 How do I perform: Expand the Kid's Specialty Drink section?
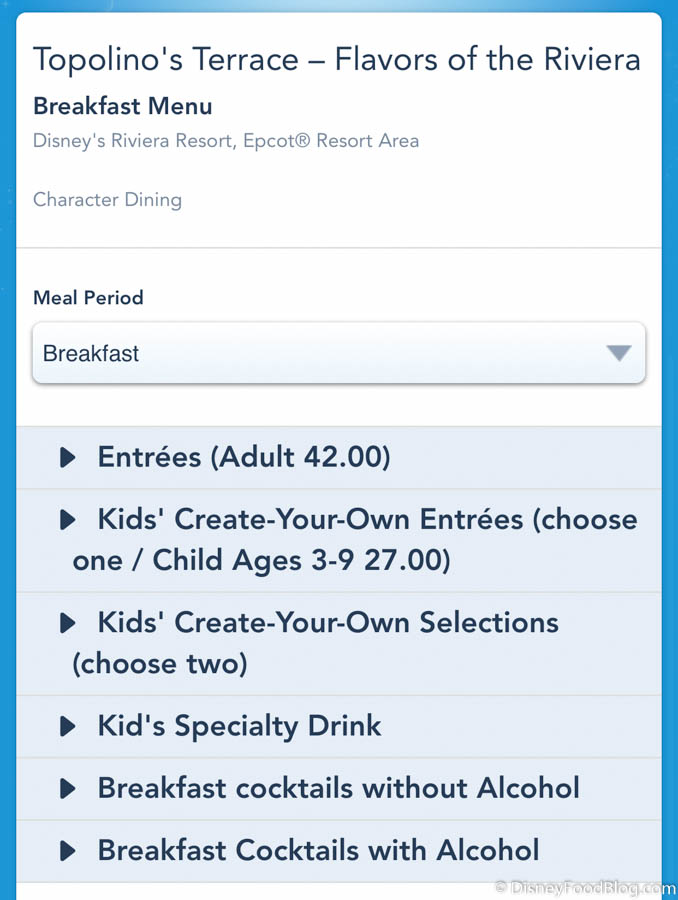point(238,726)
